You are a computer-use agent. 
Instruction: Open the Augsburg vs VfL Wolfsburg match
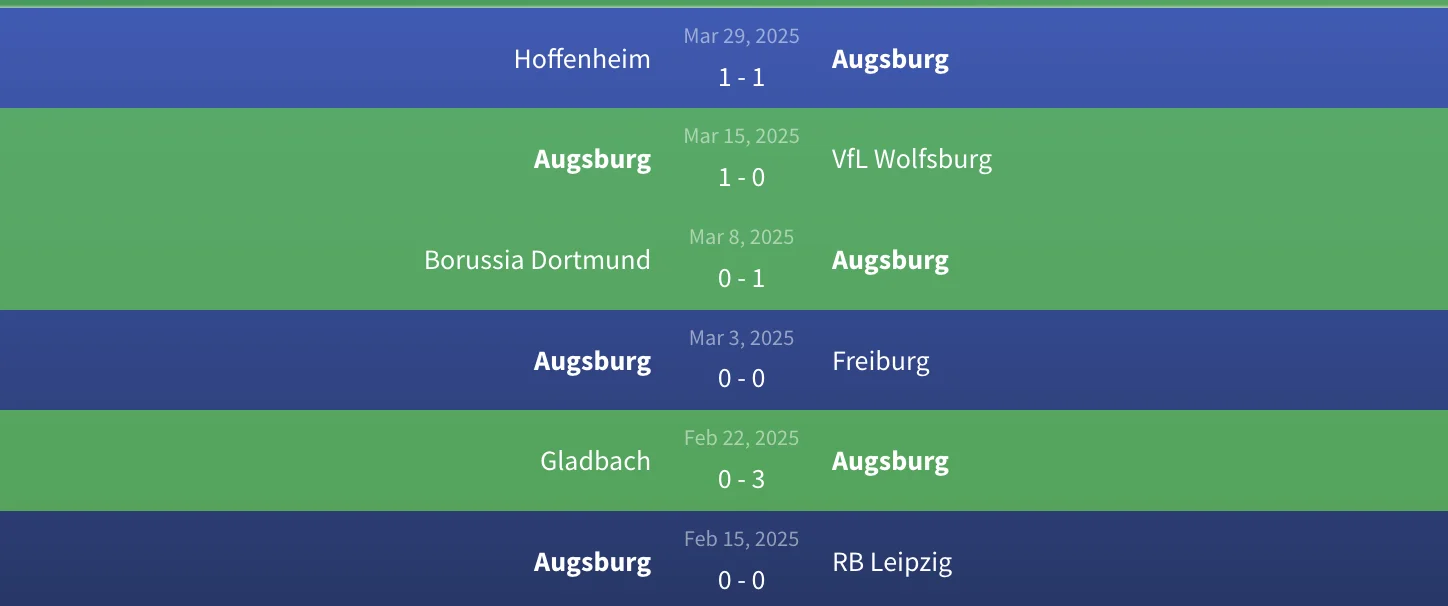(x=741, y=159)
